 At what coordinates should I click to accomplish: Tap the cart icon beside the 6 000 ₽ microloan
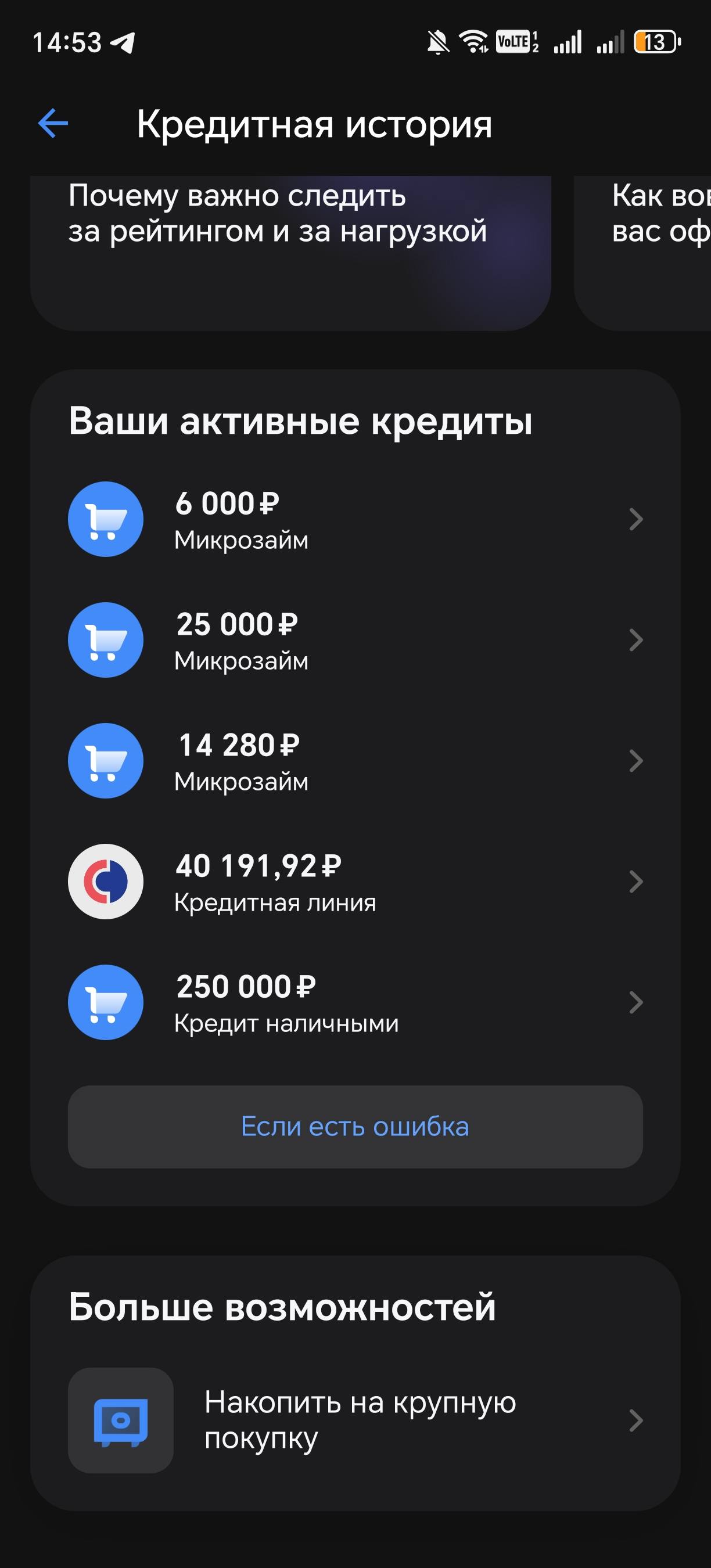pyautogui.click(x=106, y=519)
